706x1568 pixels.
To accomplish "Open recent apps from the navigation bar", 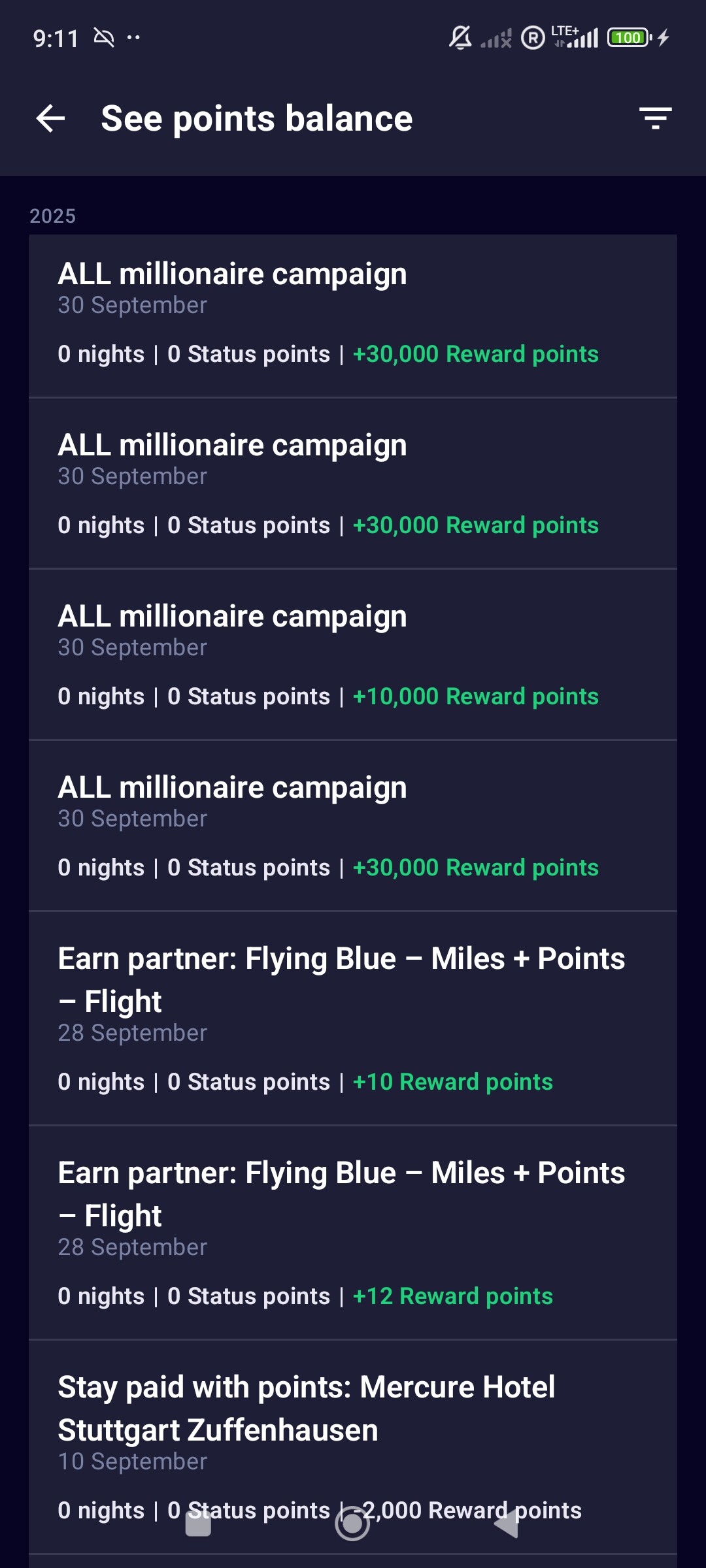I will 198,1524.
